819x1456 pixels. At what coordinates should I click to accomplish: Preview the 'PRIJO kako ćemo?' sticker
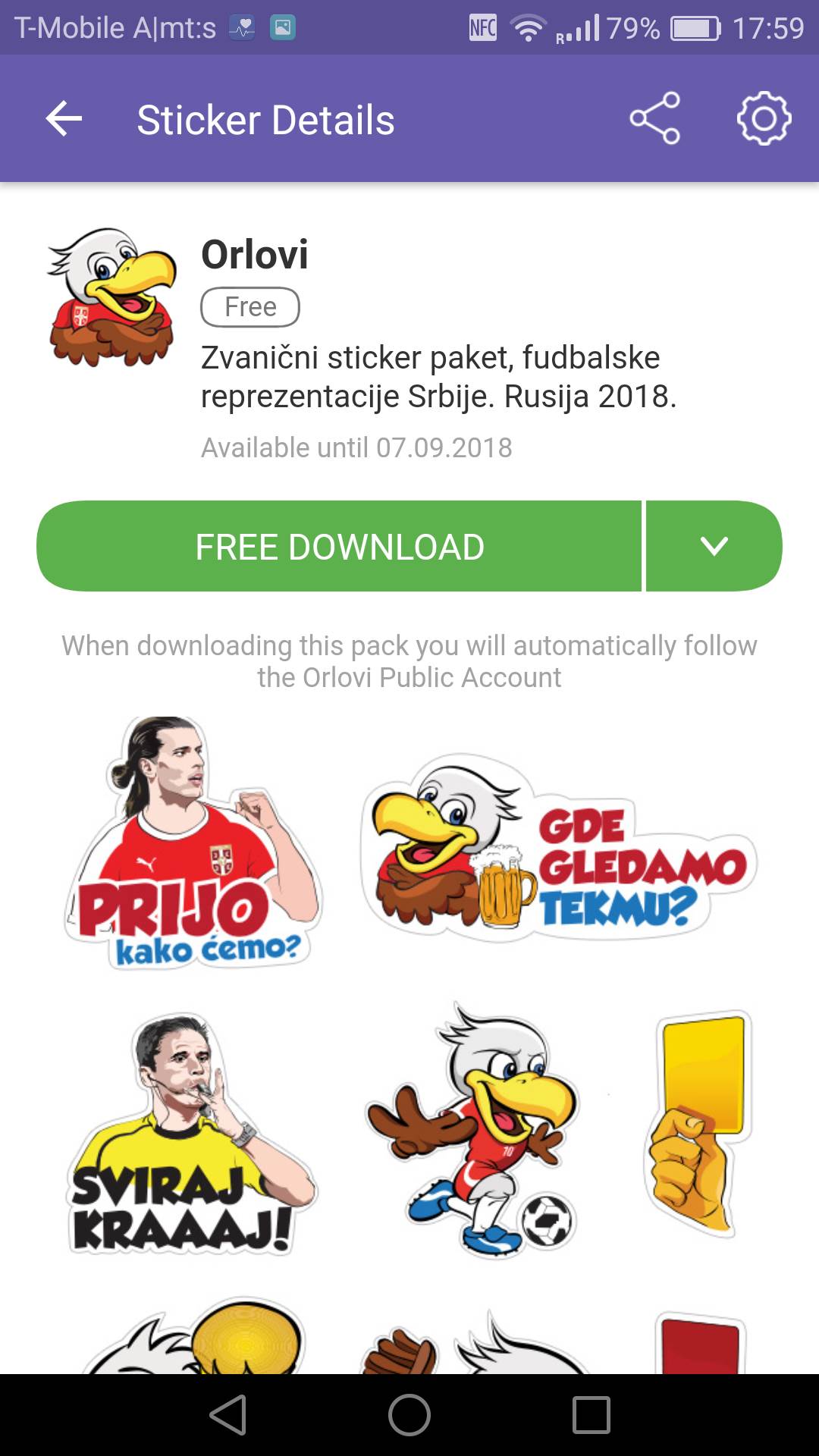(x=193, y=842)
